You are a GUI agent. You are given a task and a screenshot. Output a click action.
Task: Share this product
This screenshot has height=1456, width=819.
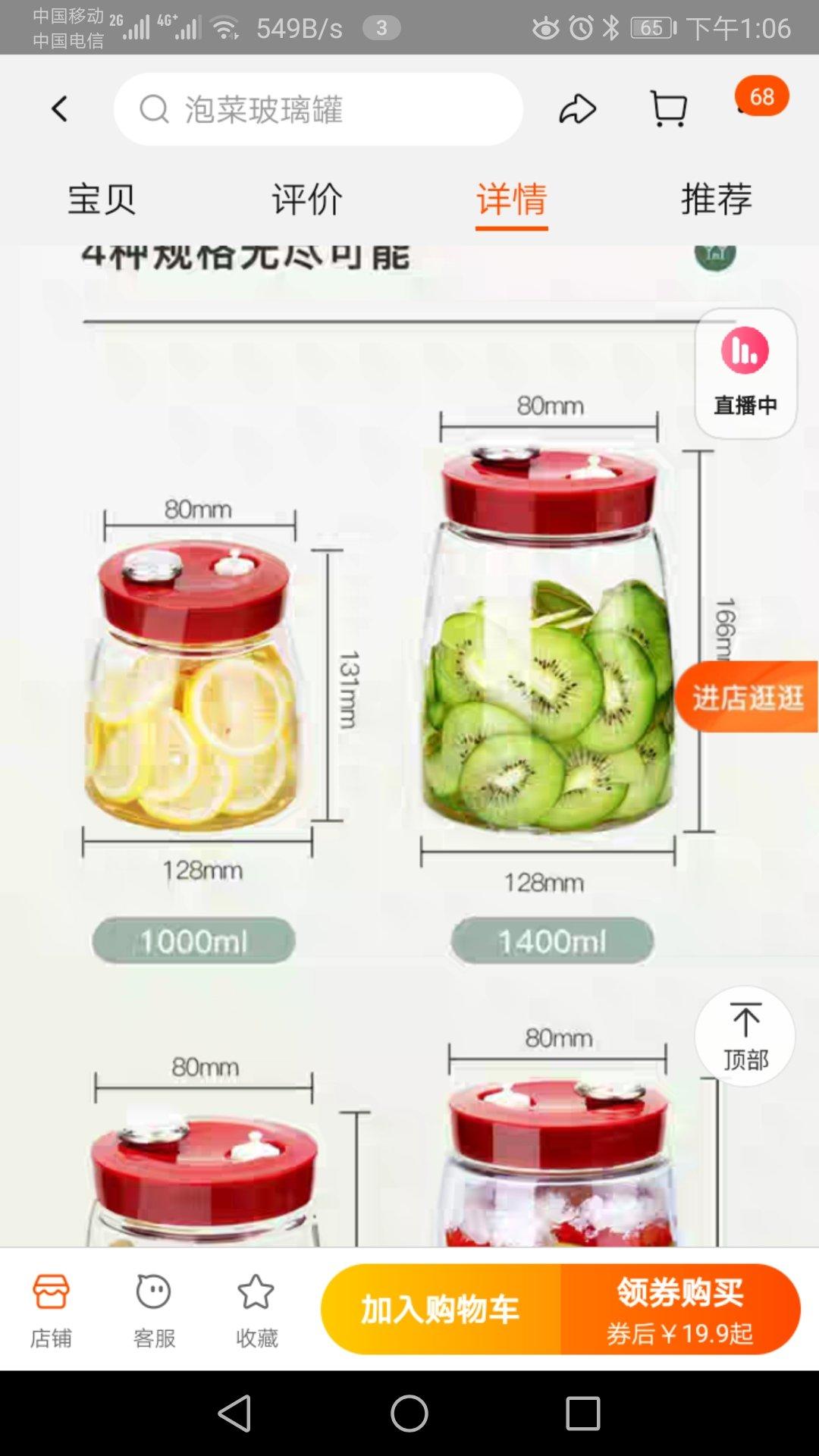pyautogui.click(x=578, y=109)
